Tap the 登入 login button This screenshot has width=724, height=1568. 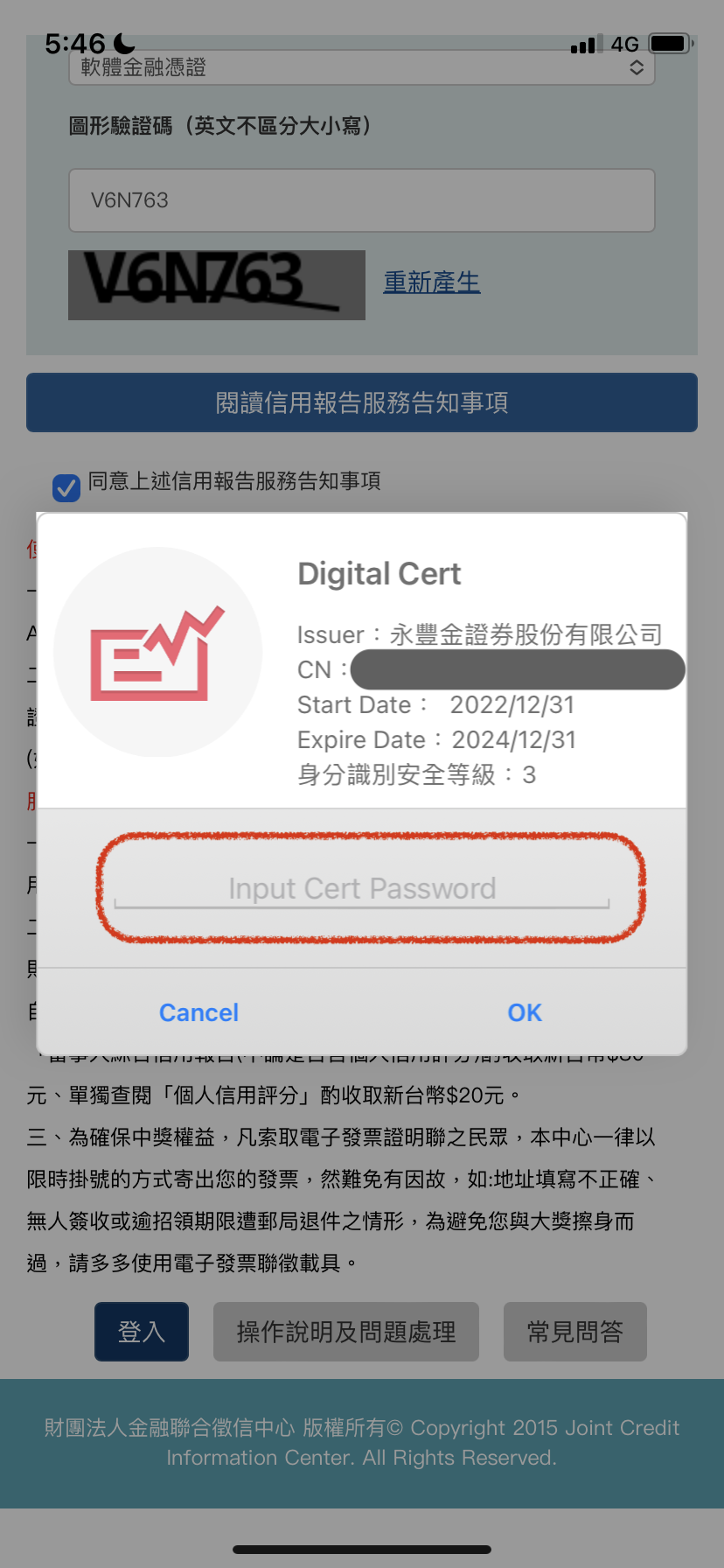tap(141, 1331)
